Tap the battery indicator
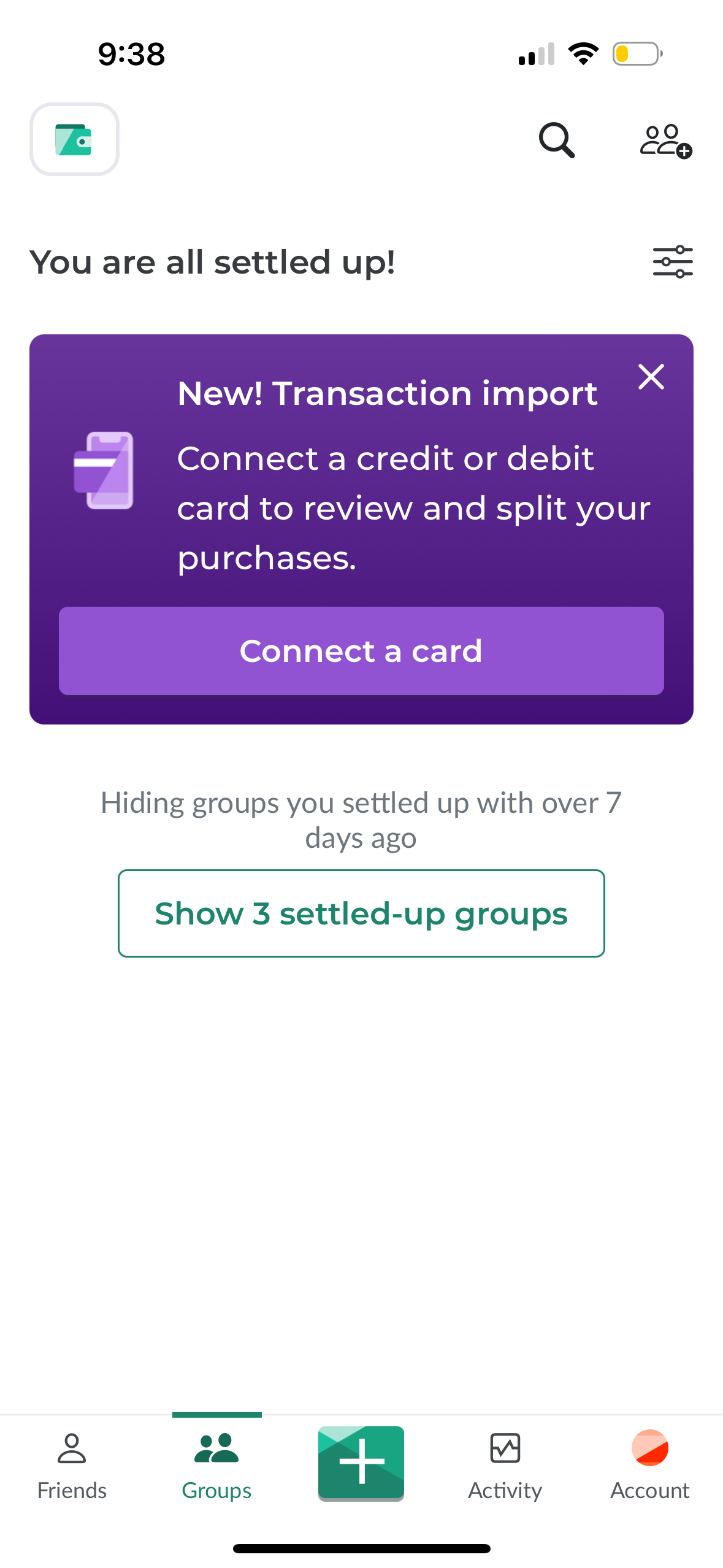The height and width of the screenshot is (1568, 723). (x=637, y=54)
